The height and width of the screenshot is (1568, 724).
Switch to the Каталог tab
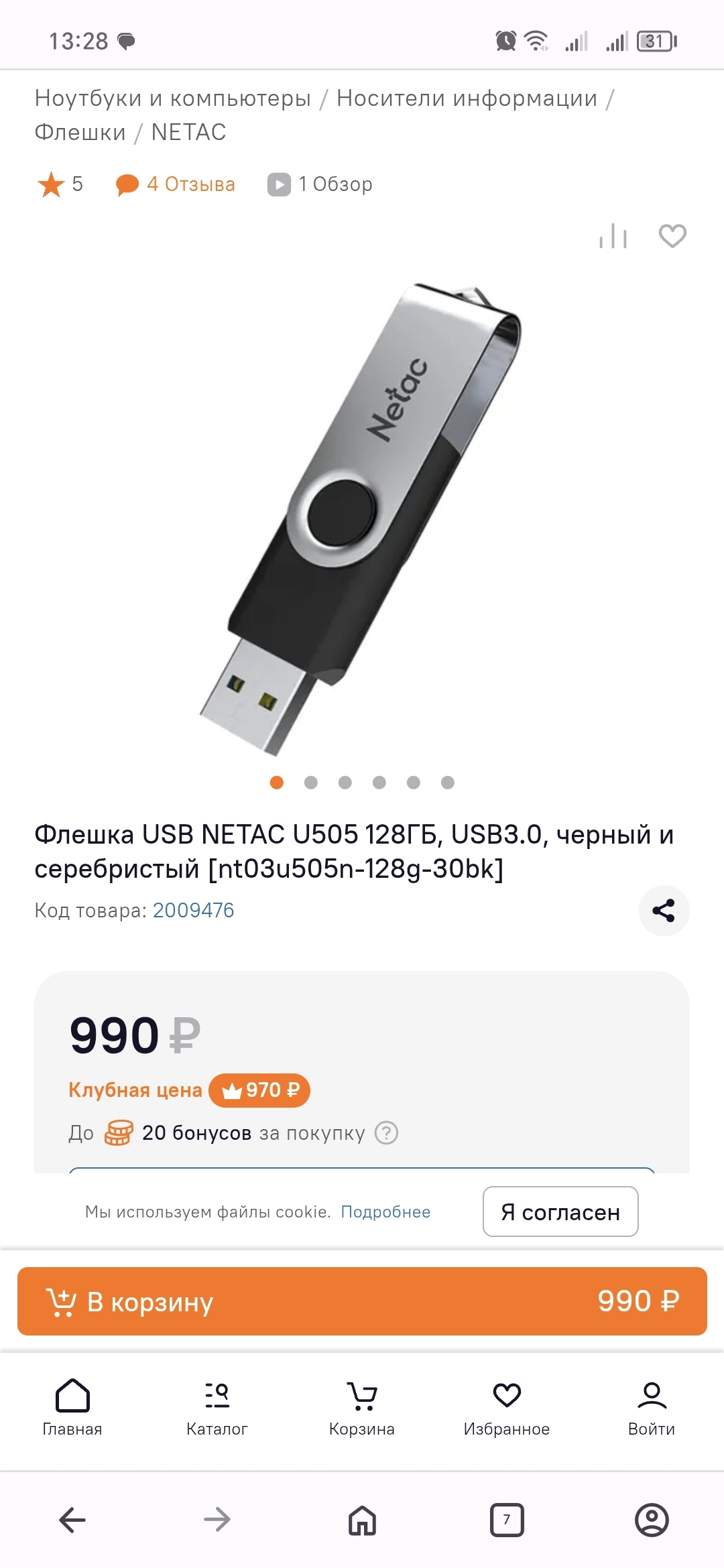pos(217,1407)
